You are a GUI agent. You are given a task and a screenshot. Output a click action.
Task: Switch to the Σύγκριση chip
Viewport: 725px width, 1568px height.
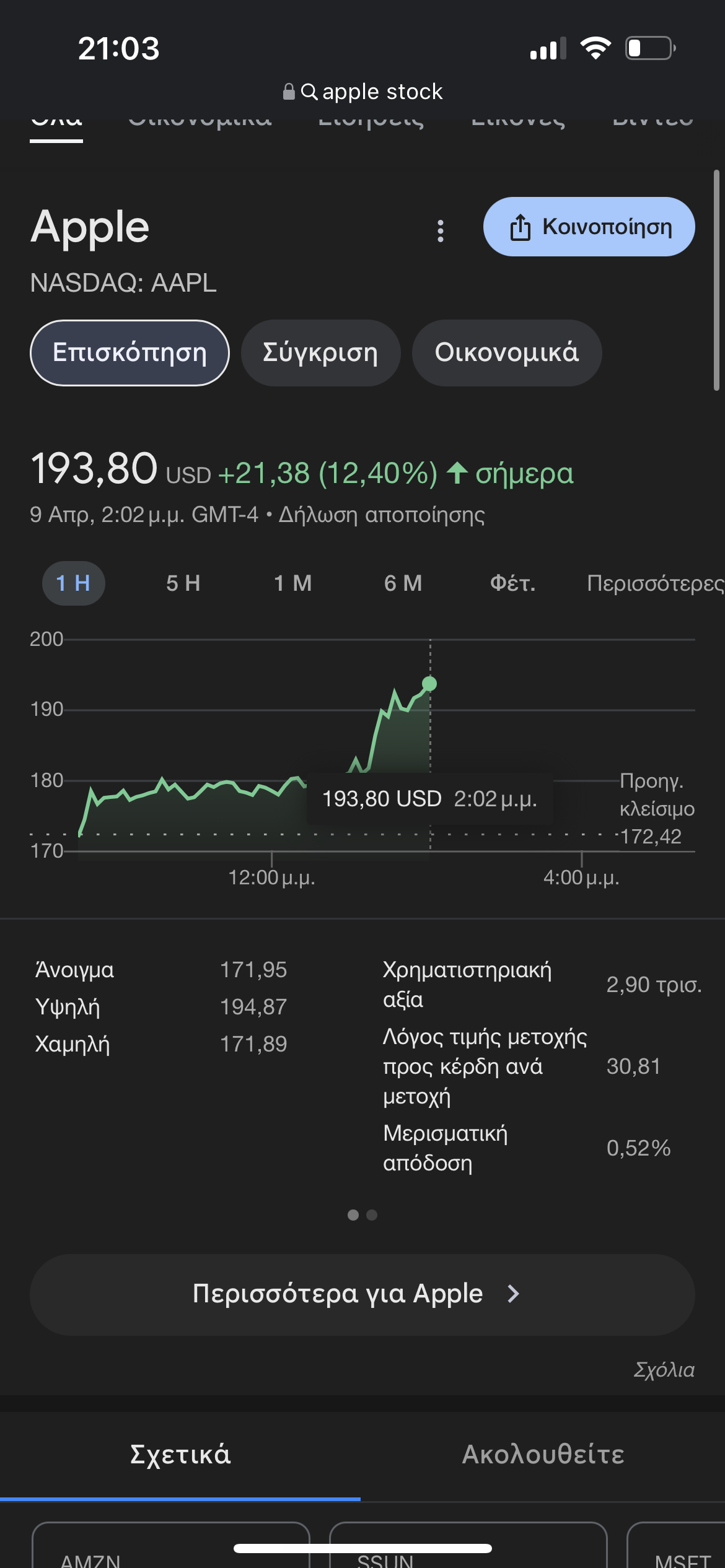pos(320,352)
